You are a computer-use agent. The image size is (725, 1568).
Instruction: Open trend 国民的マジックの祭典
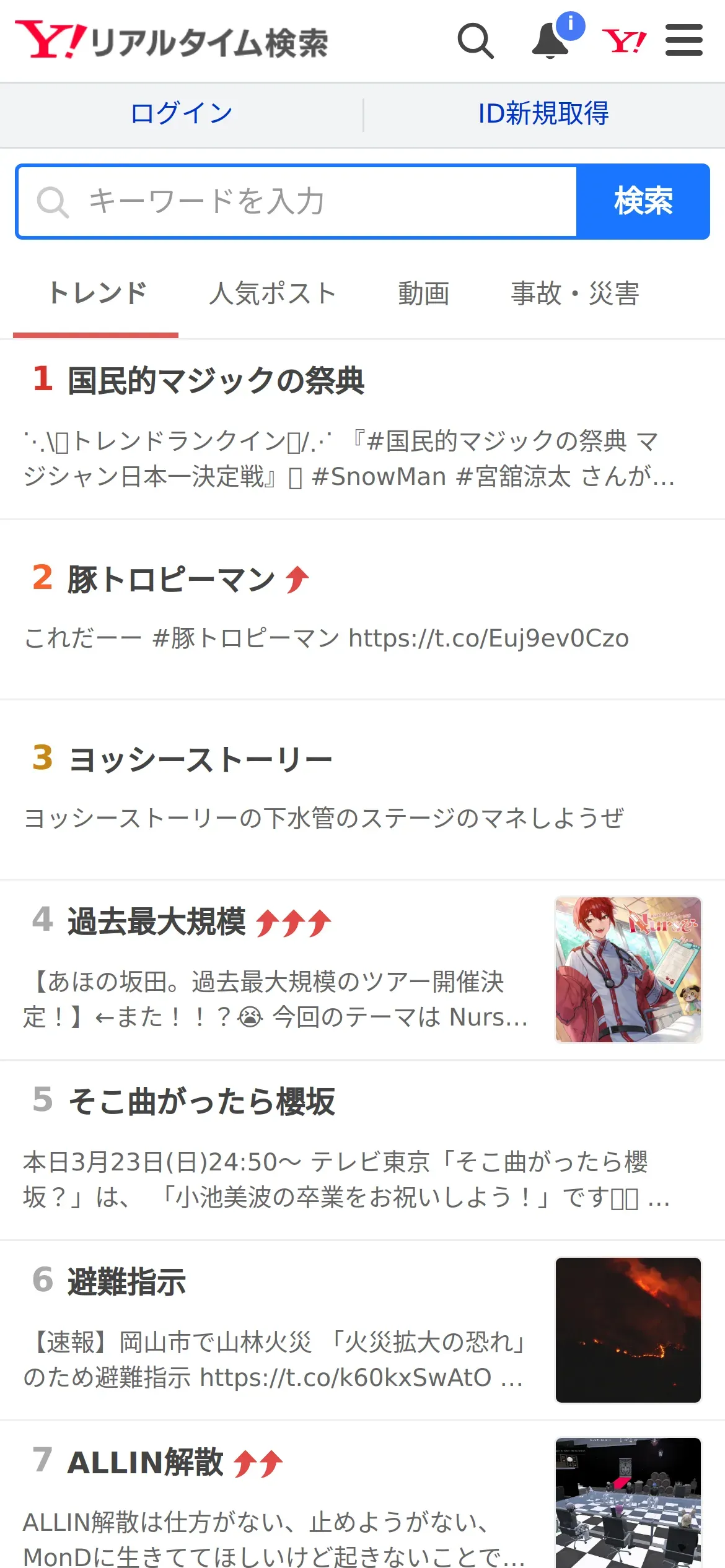pos(362,430)
